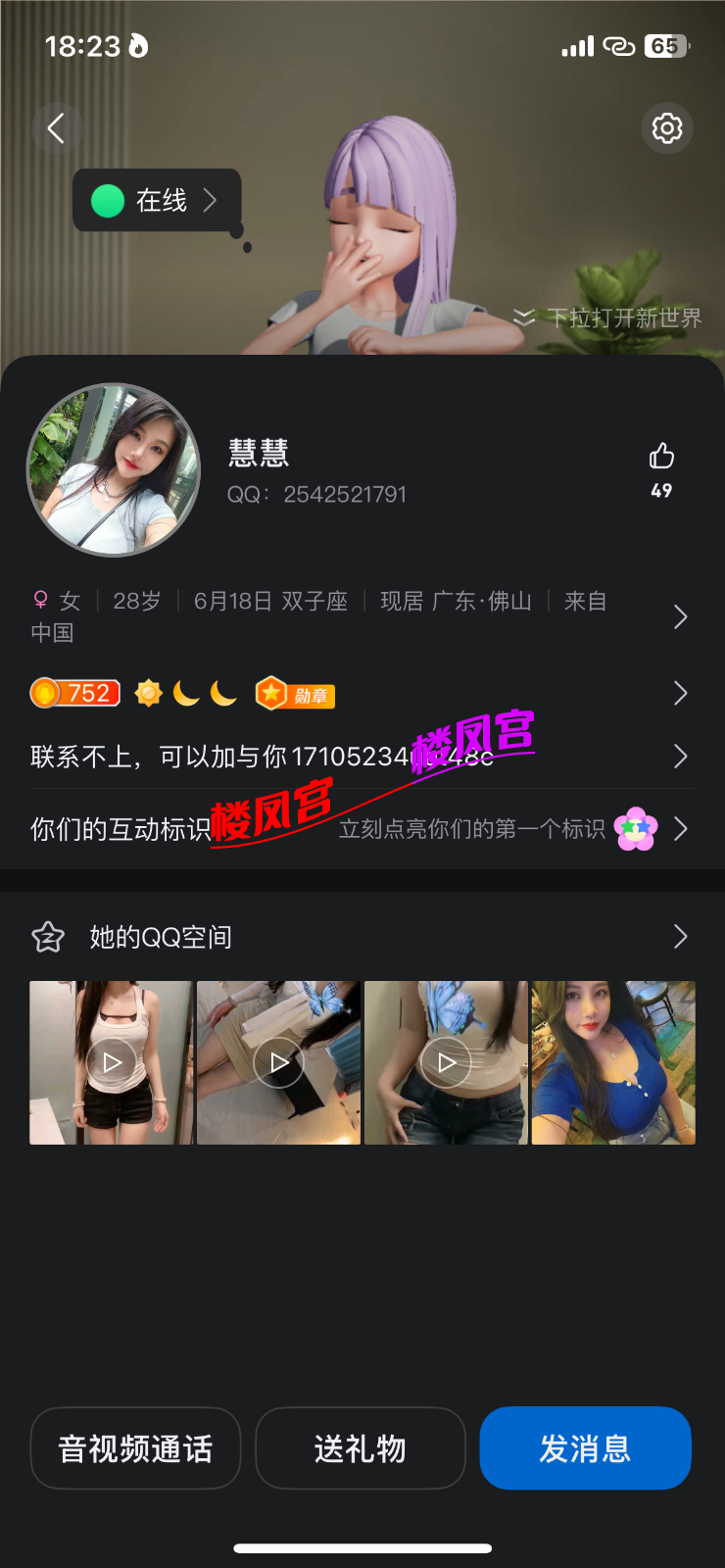725x1568 pixels.
Task: Play the first QQ空间 video thumbnail
Action: (x=112, y=1062)
